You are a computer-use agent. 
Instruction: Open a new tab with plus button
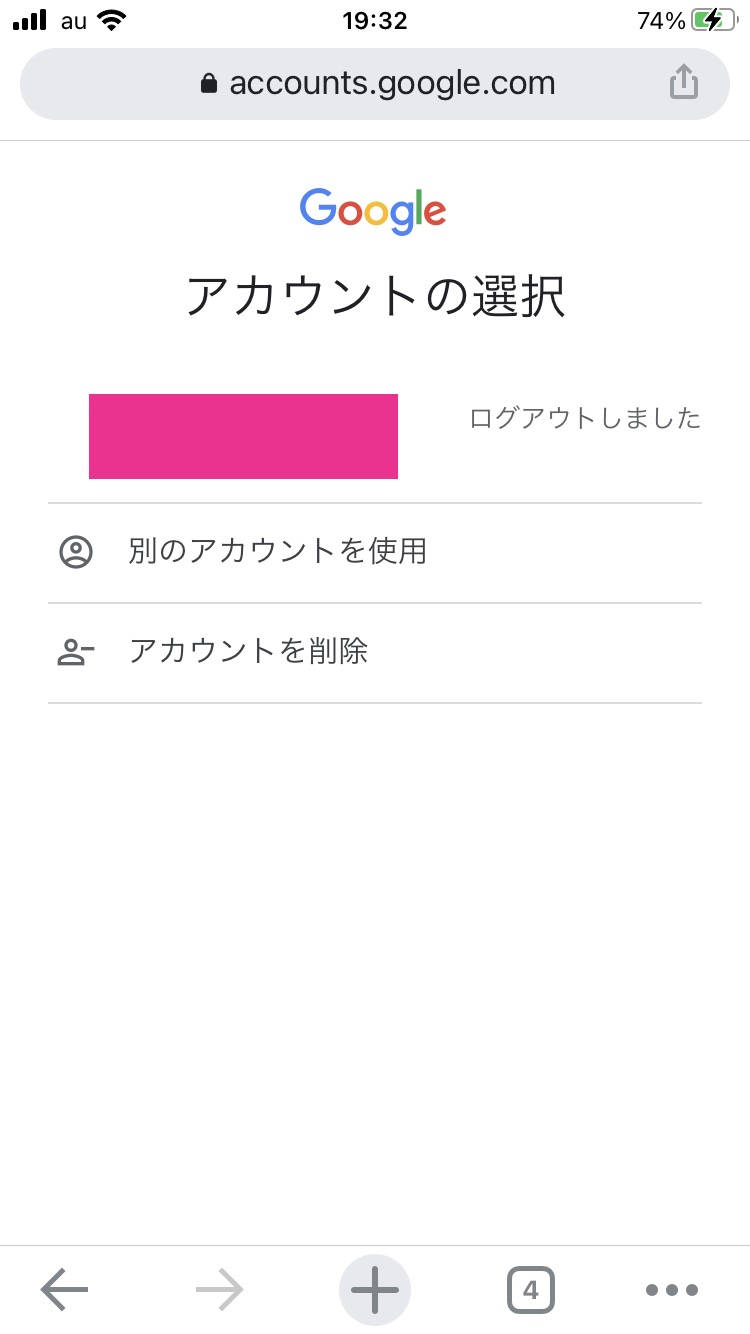pos(375,1290)
